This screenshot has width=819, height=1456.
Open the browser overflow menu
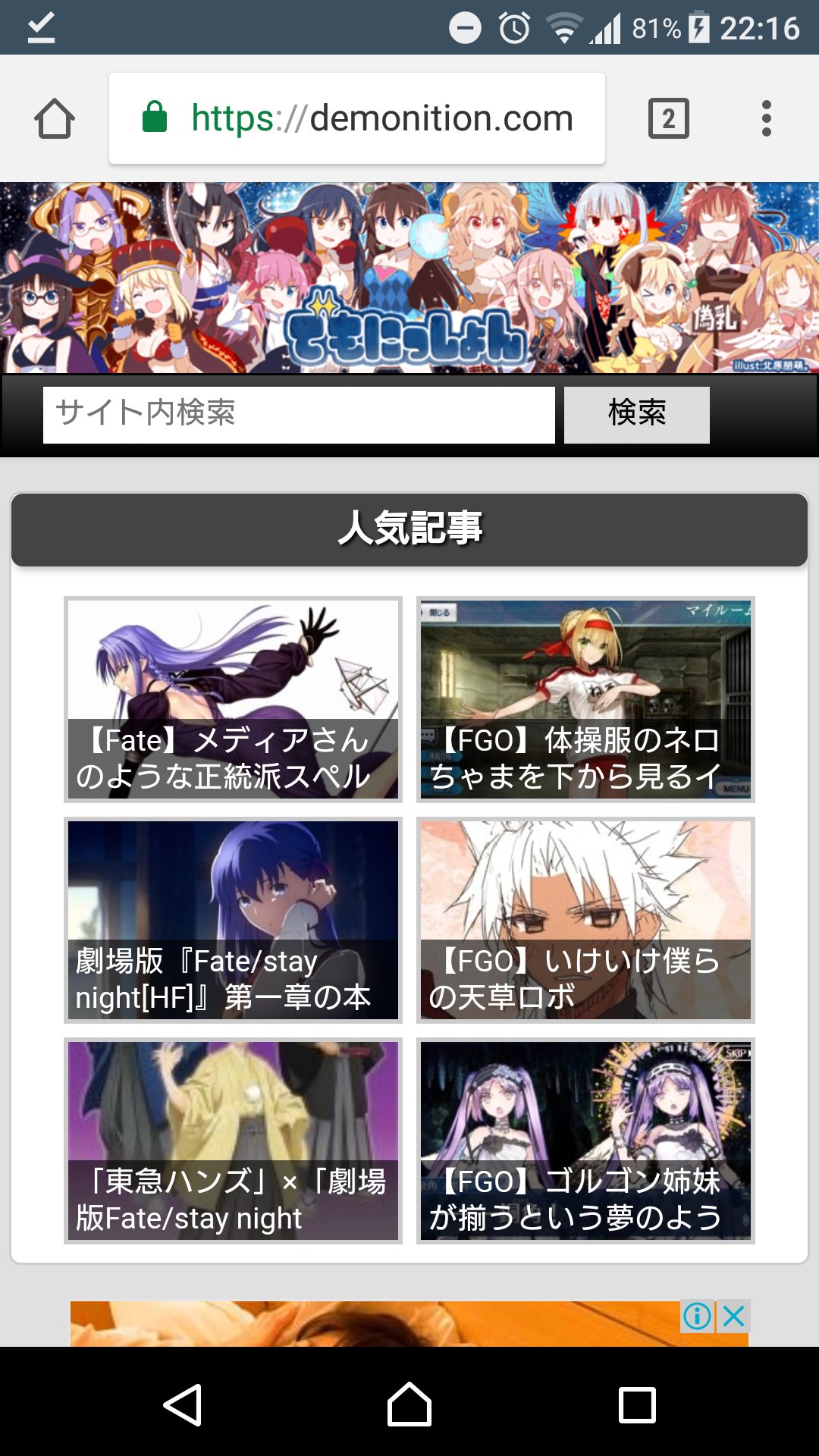pyautogui.click(x=766, y=119)
